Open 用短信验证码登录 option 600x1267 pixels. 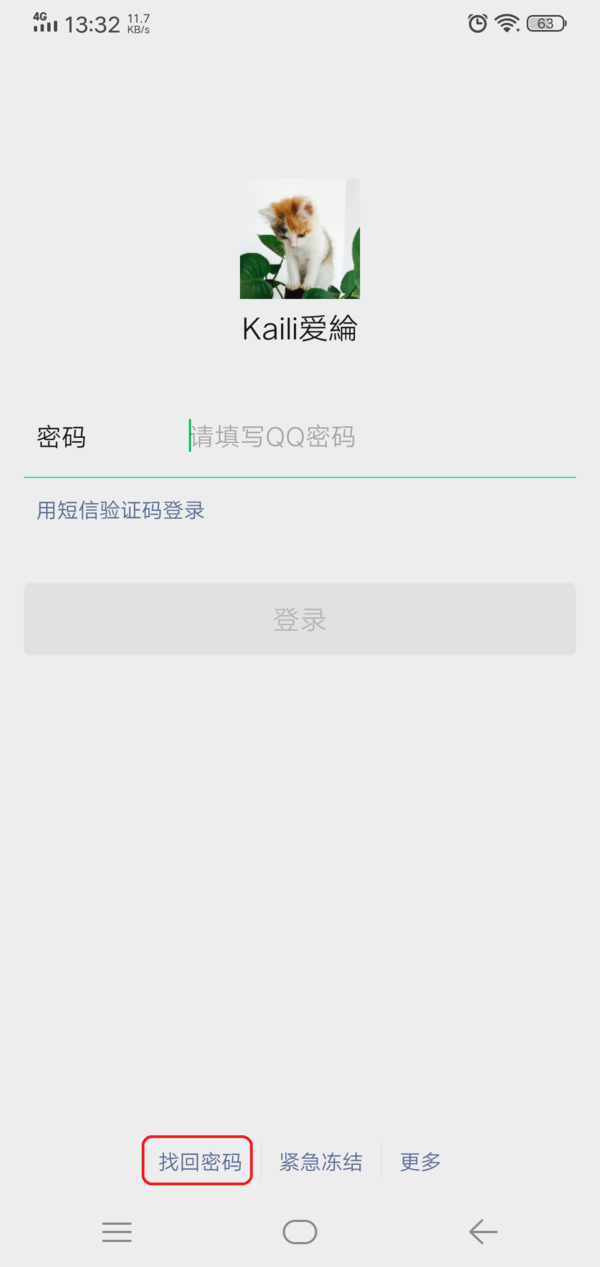[121, 511]
